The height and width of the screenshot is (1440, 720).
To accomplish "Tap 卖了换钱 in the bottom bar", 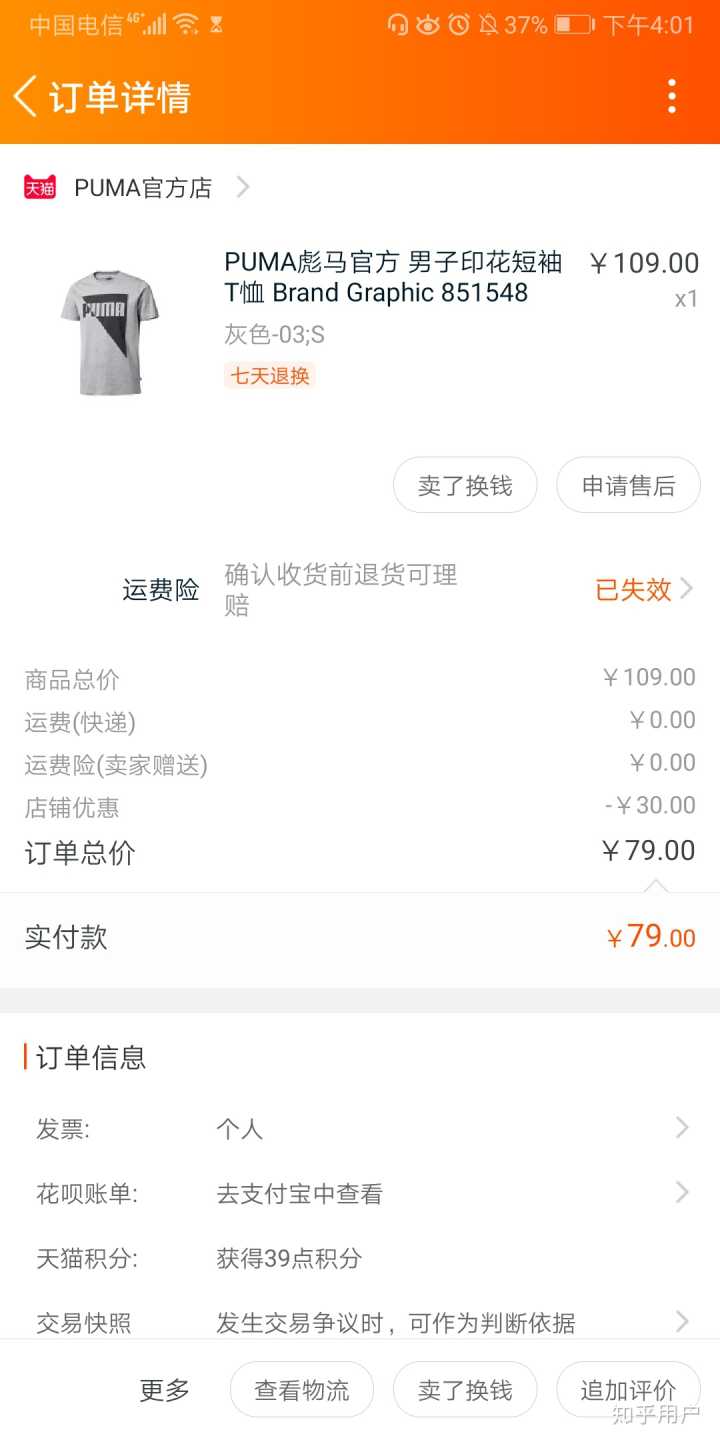I will (x=465, y=1390).
